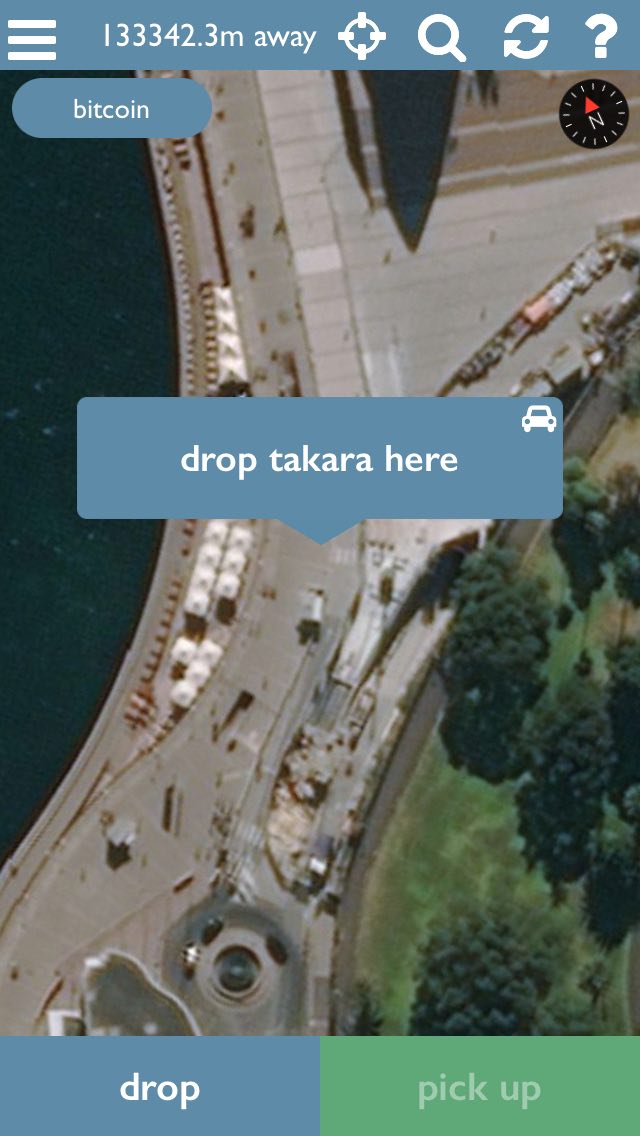Image resolution: width=640 pixels, height=1136 pixels.
Task: Center map on my location
Action: 362,36
